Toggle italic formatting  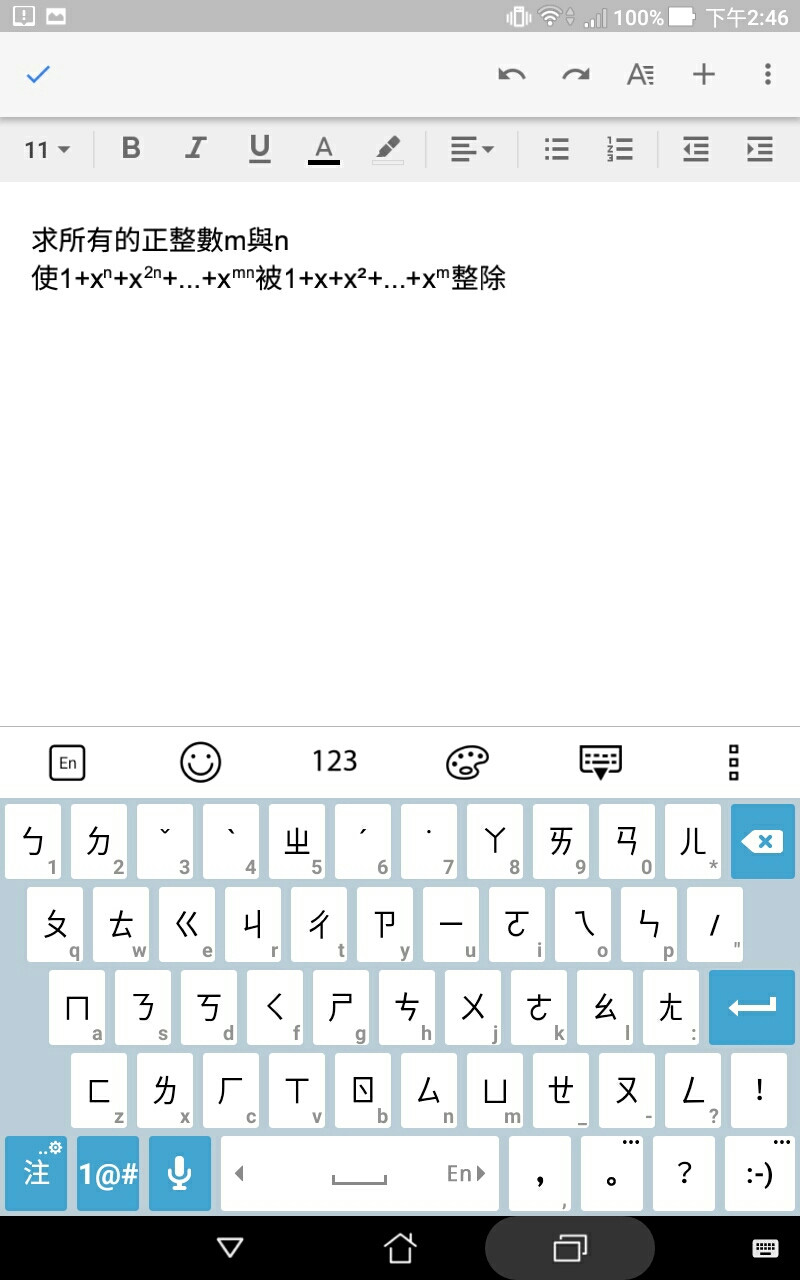(195, 149)
